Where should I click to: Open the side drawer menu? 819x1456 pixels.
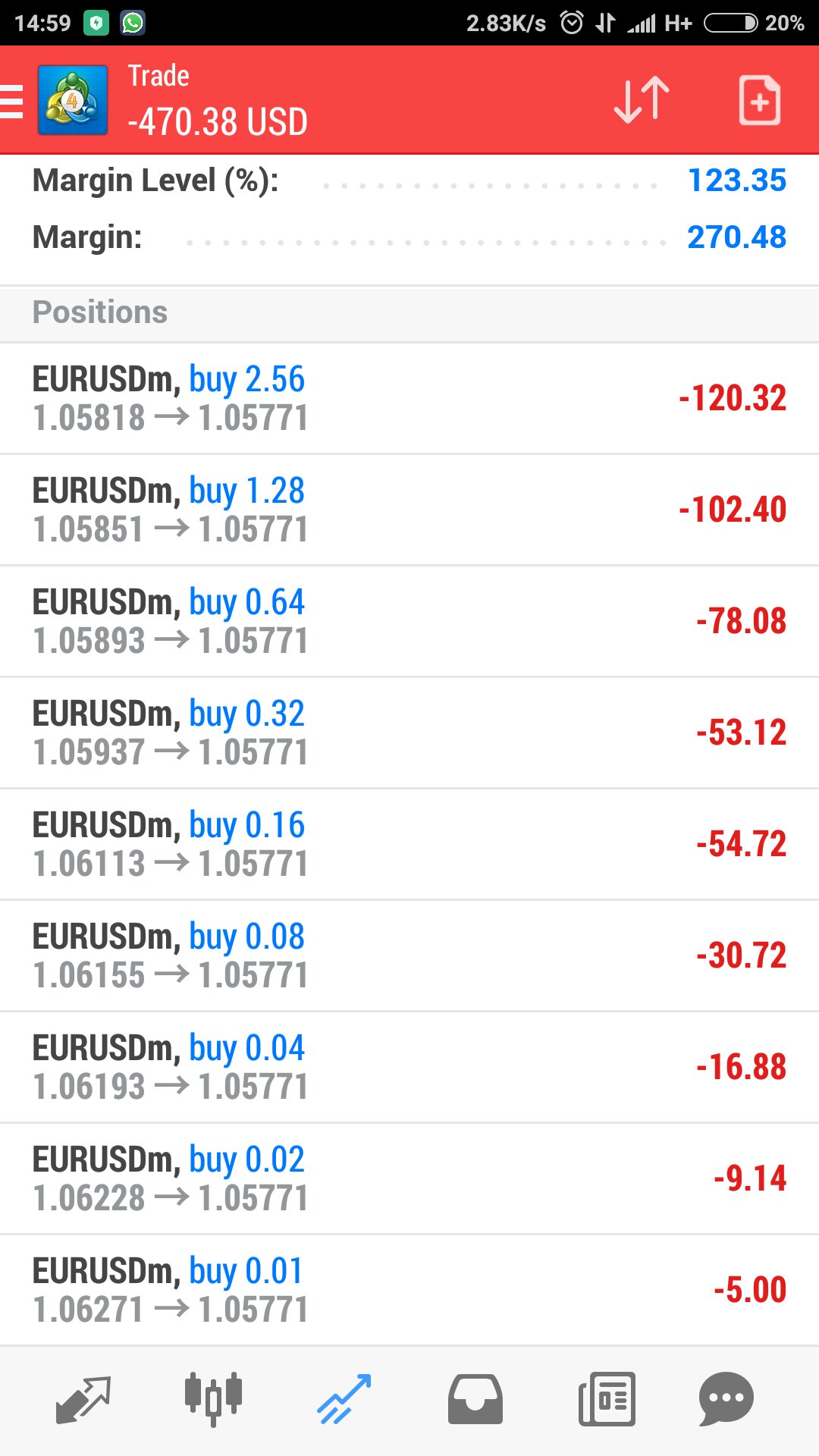coord(13,101)
